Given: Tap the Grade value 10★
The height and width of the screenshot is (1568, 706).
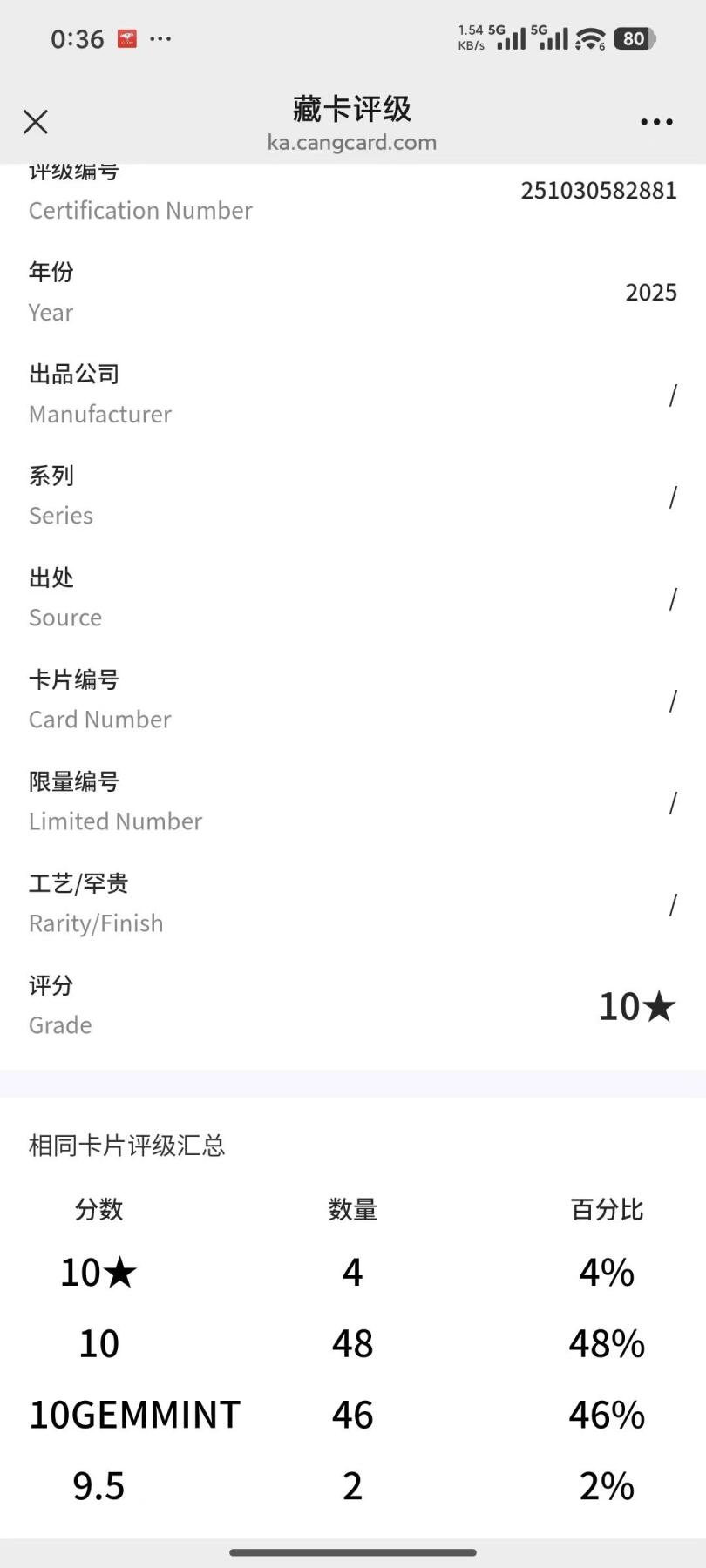Looking at the screenshot, I should 637,1007.
